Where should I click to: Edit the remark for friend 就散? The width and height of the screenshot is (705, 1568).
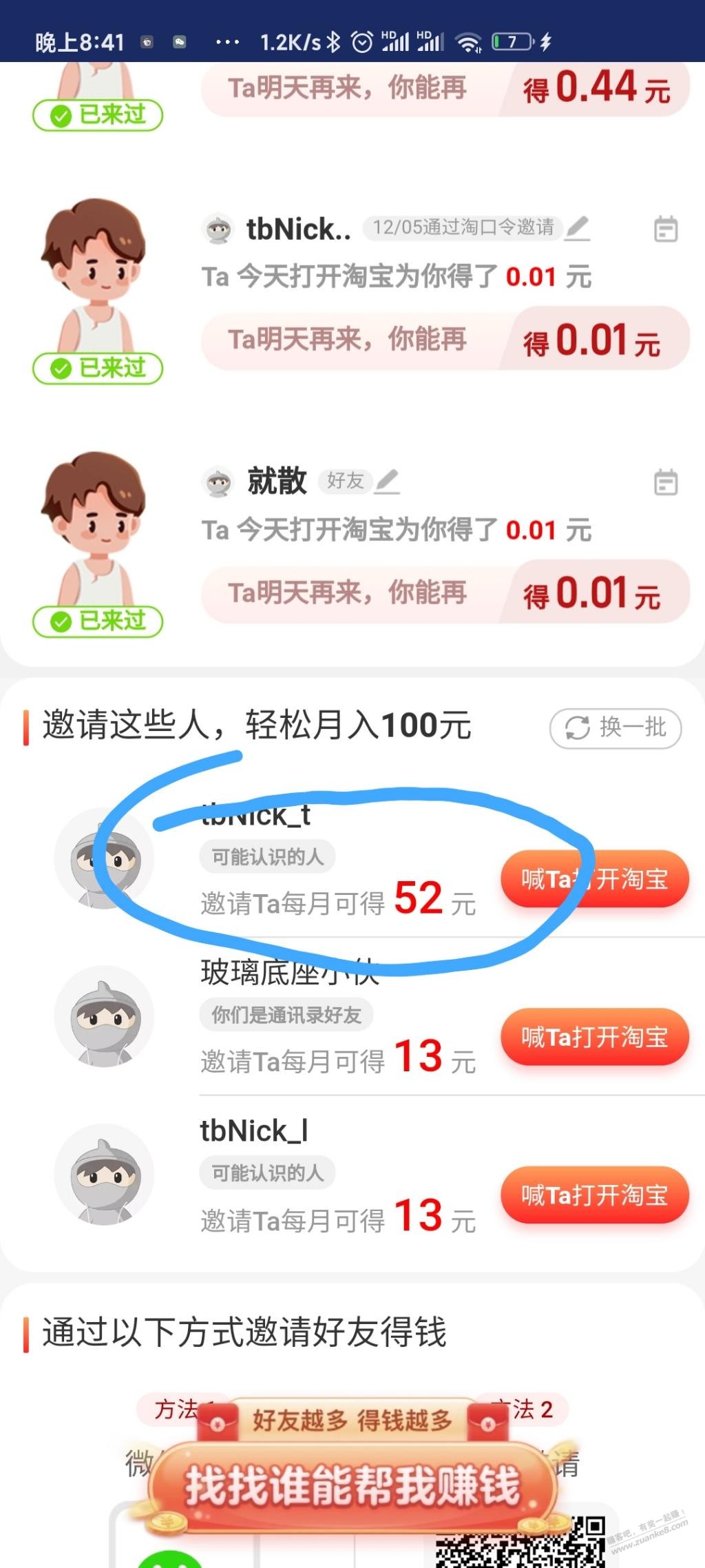point(387,481)
